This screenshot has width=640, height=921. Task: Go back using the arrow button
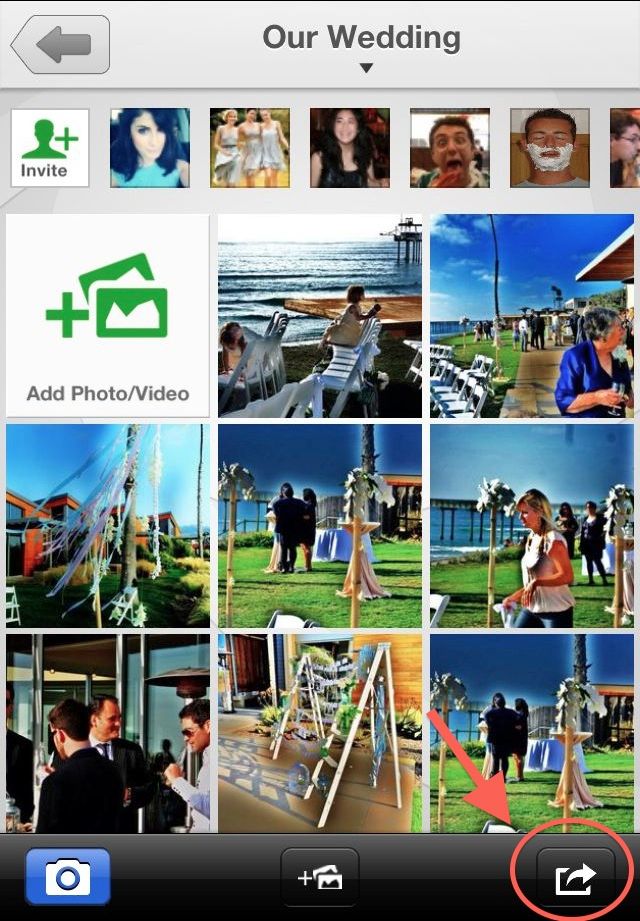click(60, 46)
